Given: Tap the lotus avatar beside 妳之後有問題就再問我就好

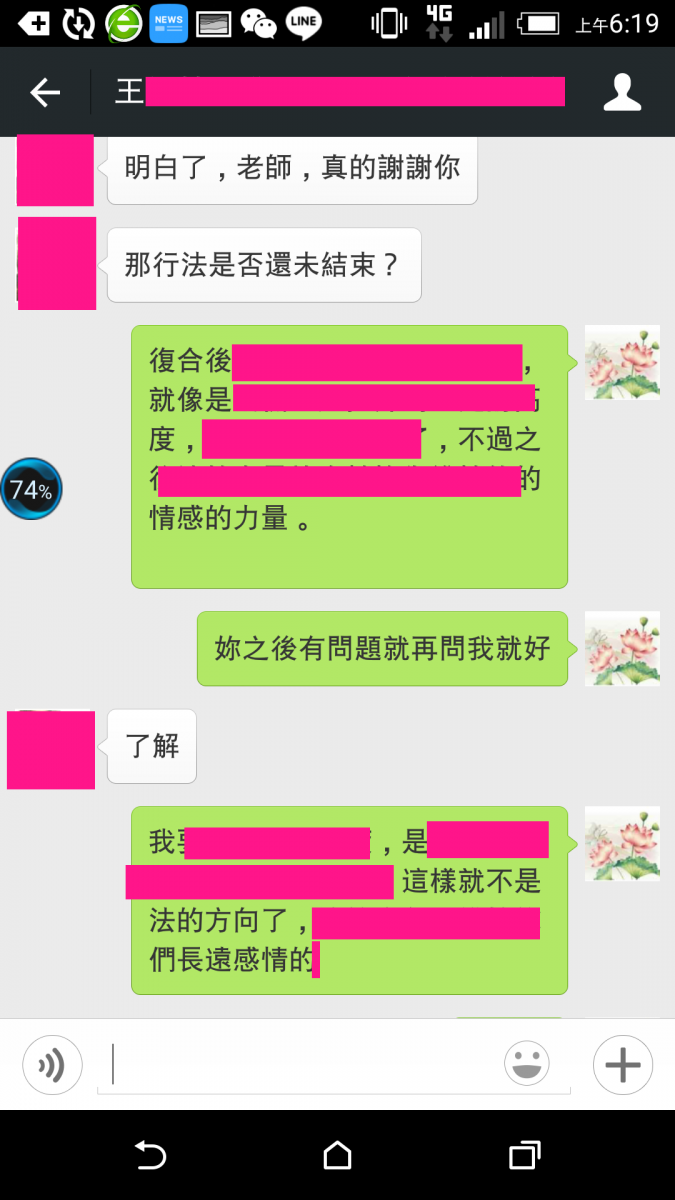Looking at the screenshot, I should click(622, 648).
